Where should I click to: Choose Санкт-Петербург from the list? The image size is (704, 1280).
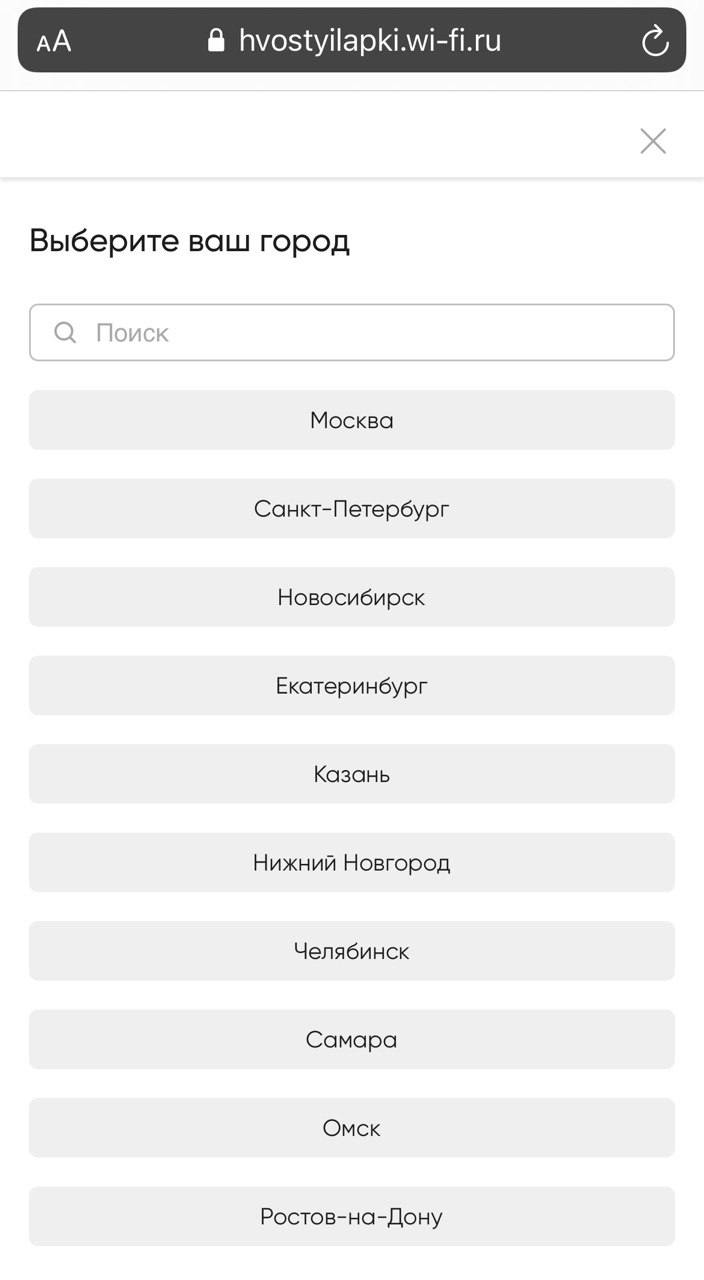coord(352,509)
